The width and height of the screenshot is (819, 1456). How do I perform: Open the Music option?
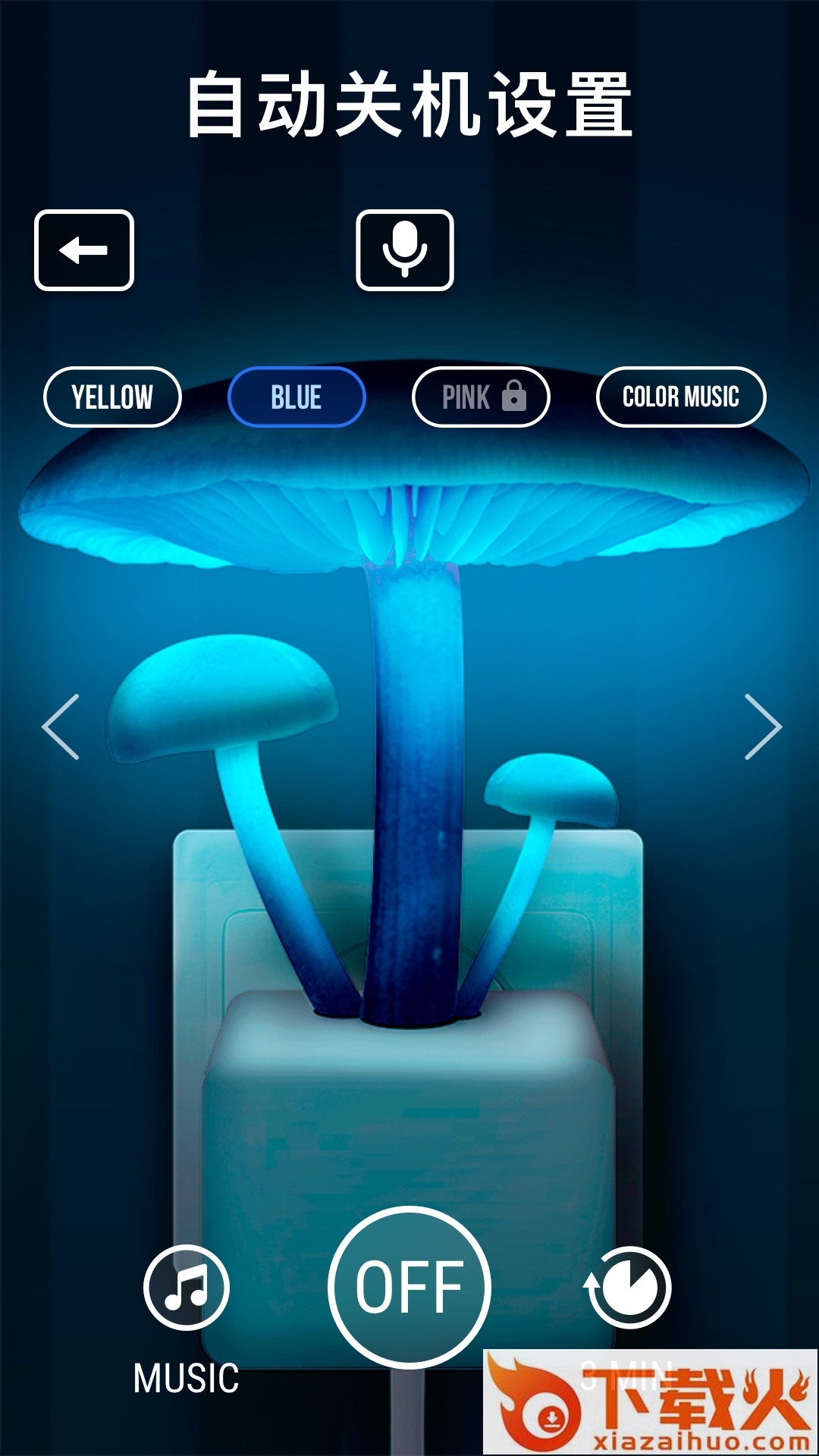pos(187,1287)
